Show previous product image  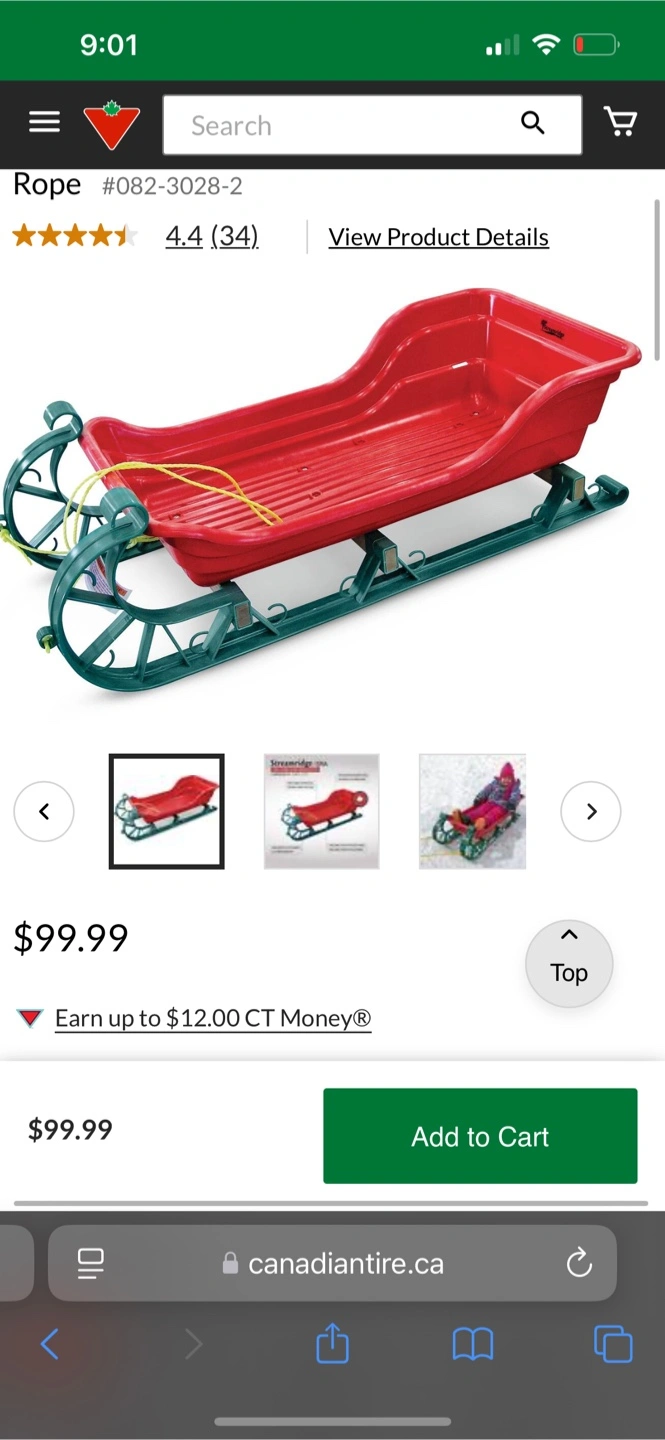click(44, 811)
